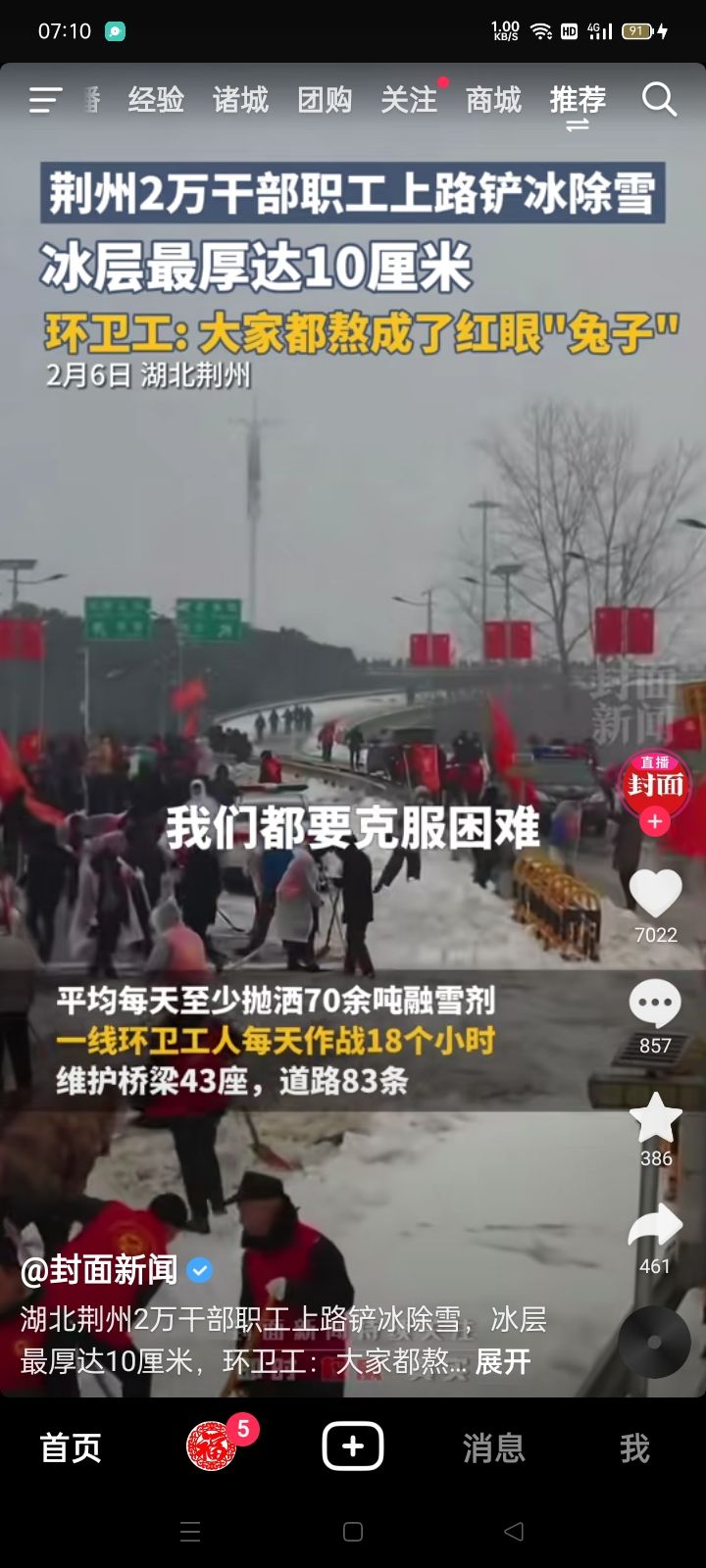Follow 封面新闻 via the plus button

click(654, 821)
